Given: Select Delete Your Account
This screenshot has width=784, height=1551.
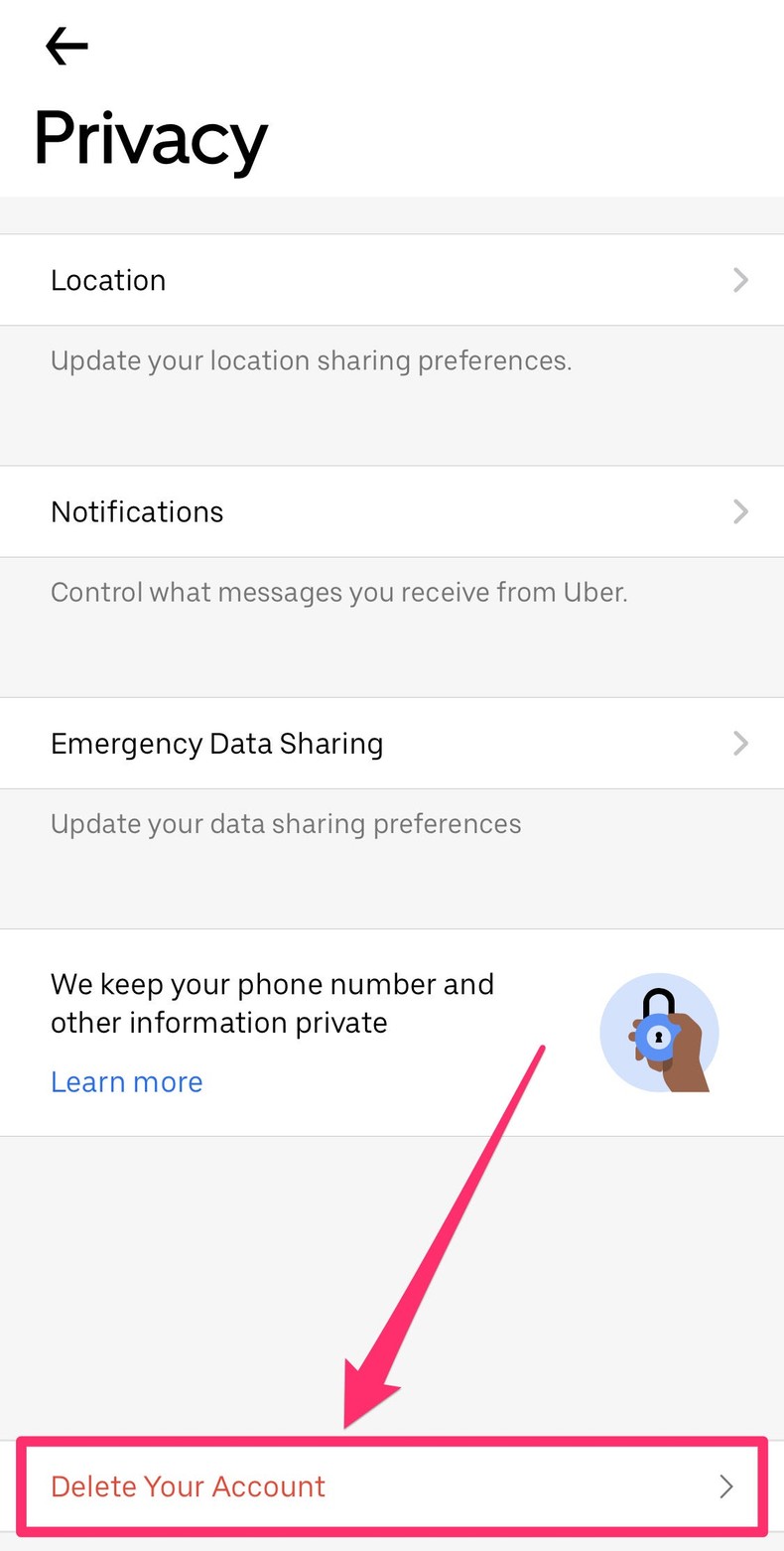Looking at the screenshot, I should click(392, 1485).
